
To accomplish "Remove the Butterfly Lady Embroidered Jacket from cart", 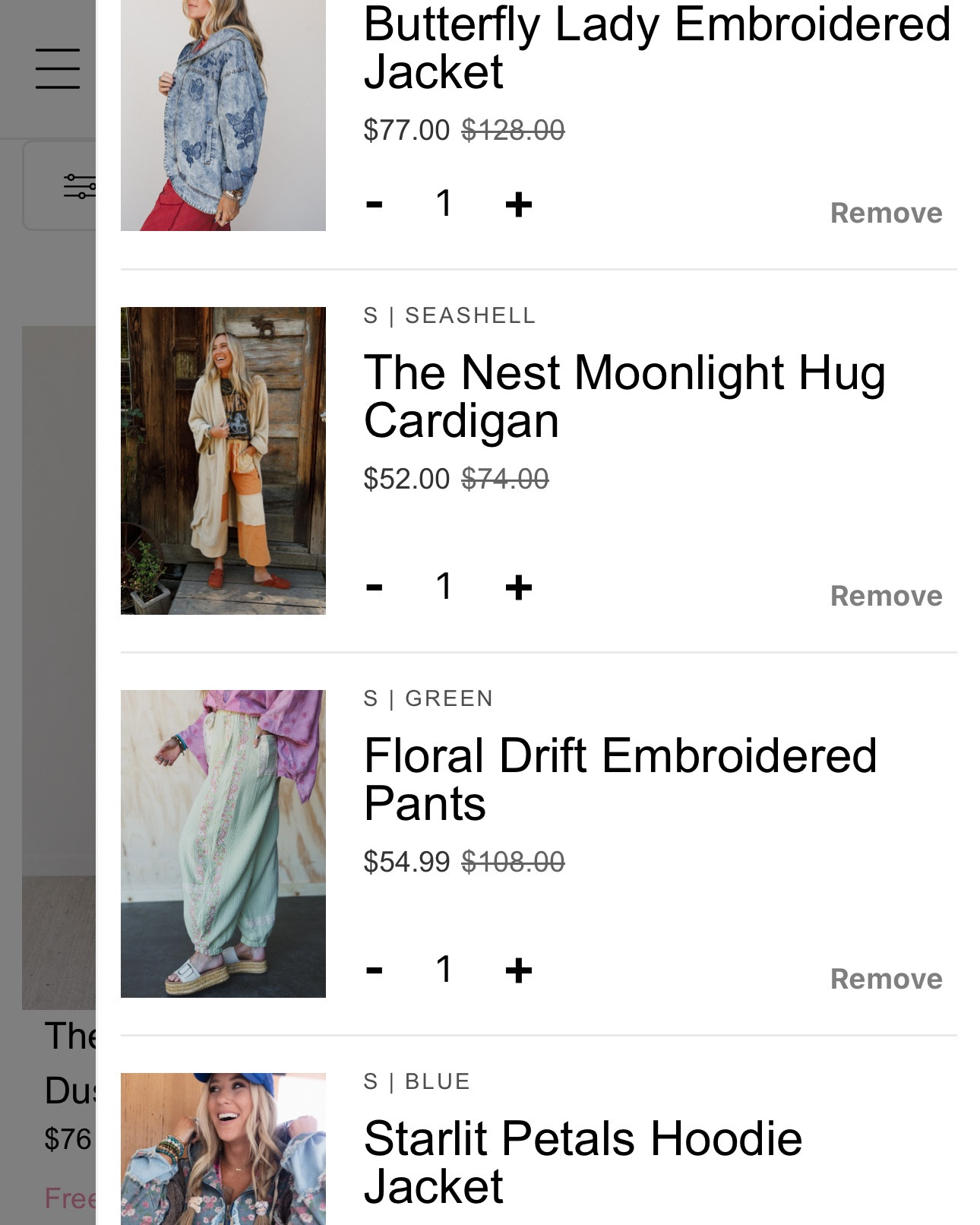I will coord(884,213).
